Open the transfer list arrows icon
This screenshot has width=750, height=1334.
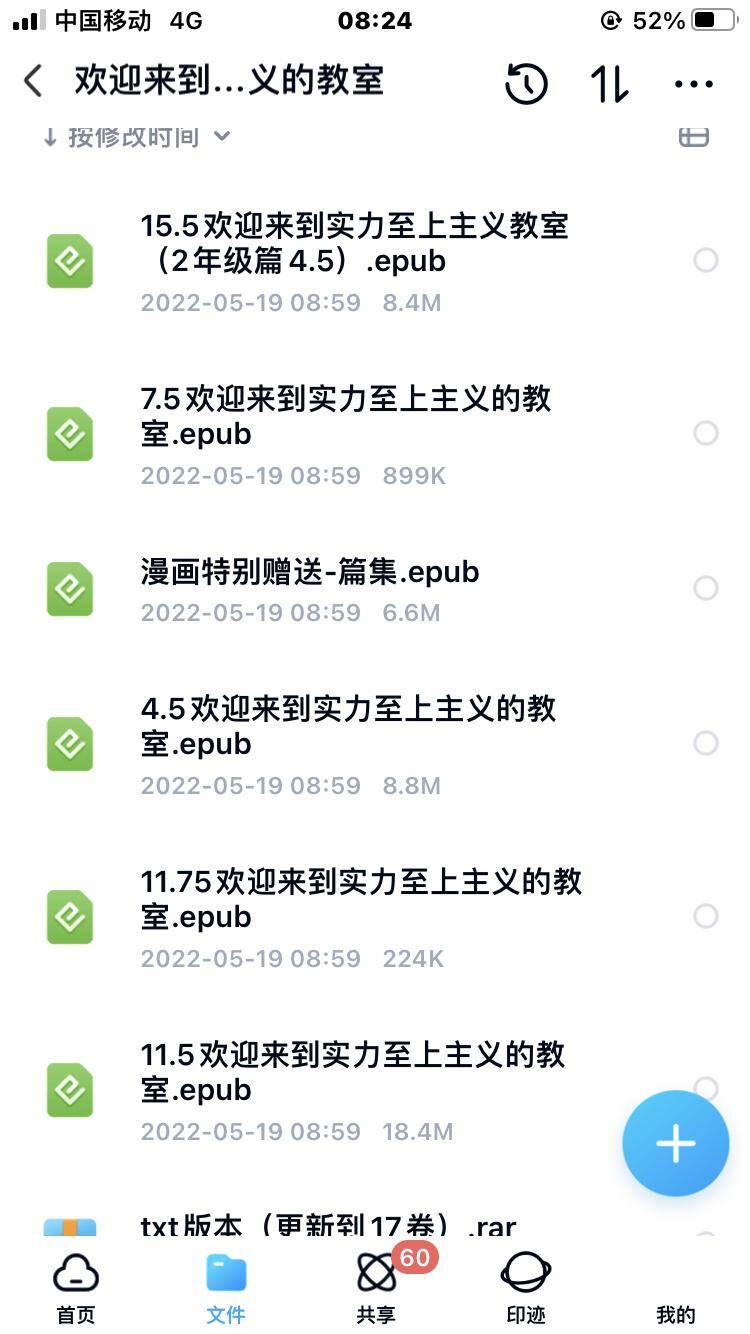click(609, 83)
